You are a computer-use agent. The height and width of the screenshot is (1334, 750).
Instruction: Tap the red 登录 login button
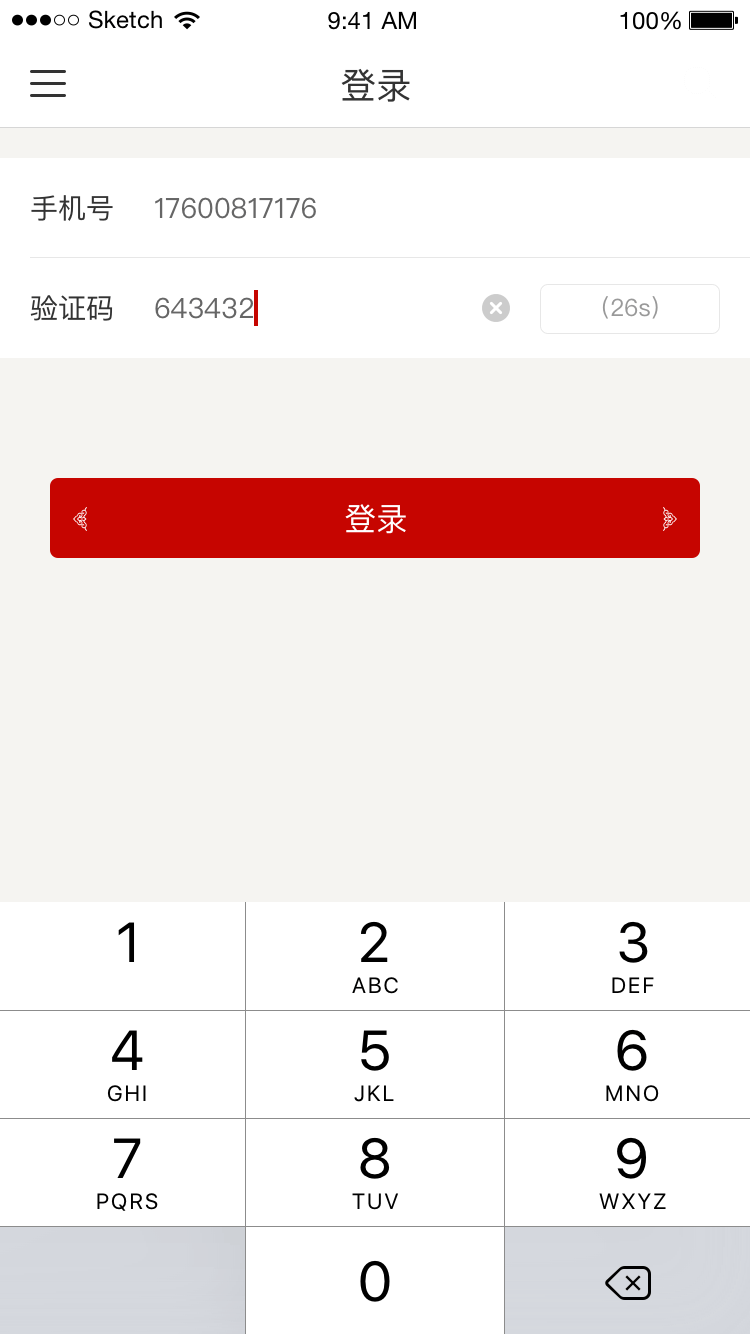pyautogui.click(x=375, y=518)
